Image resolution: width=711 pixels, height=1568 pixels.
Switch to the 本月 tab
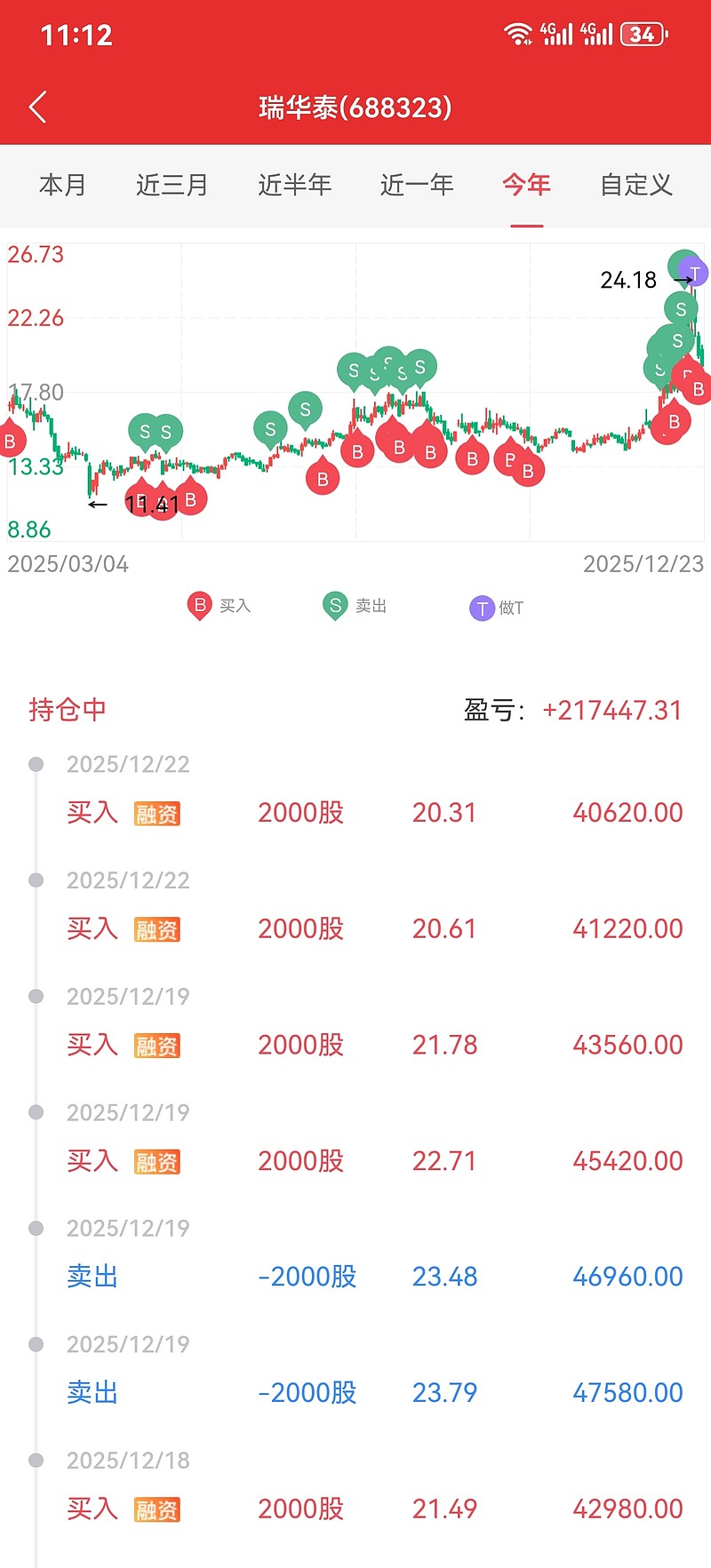tap(62, 185)
